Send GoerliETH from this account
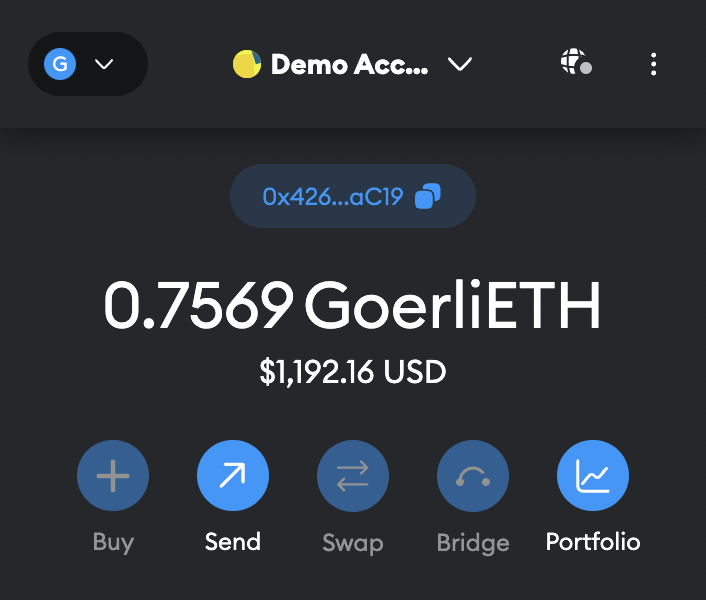 (233, 476)
